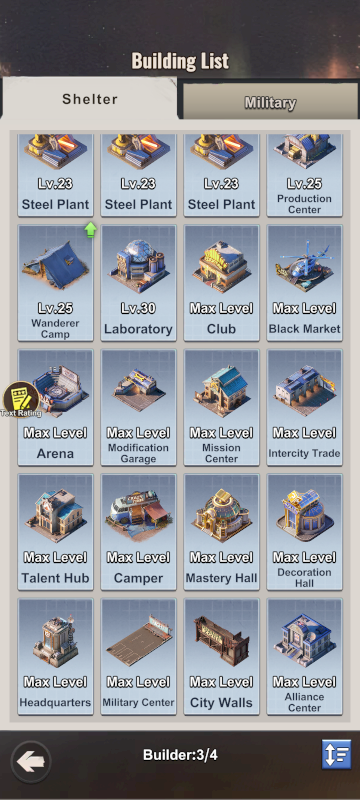Select the Camper building card

pyautogui.click(x=139, y=532)
